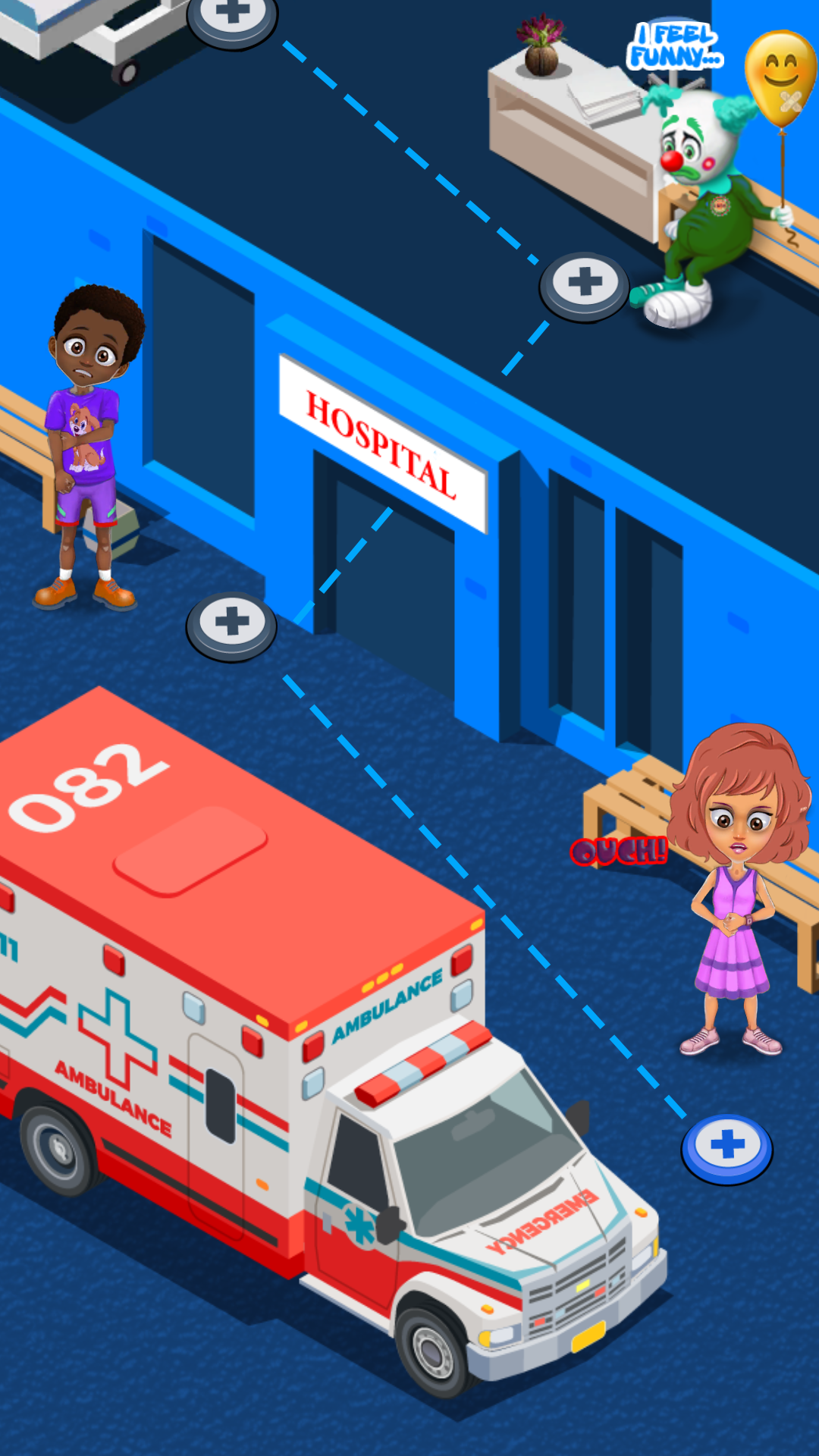The height and width of the screenshot is (1456, 819).
Task: Select the boy patient in purple shirt
Action: [x=87, y=447]
